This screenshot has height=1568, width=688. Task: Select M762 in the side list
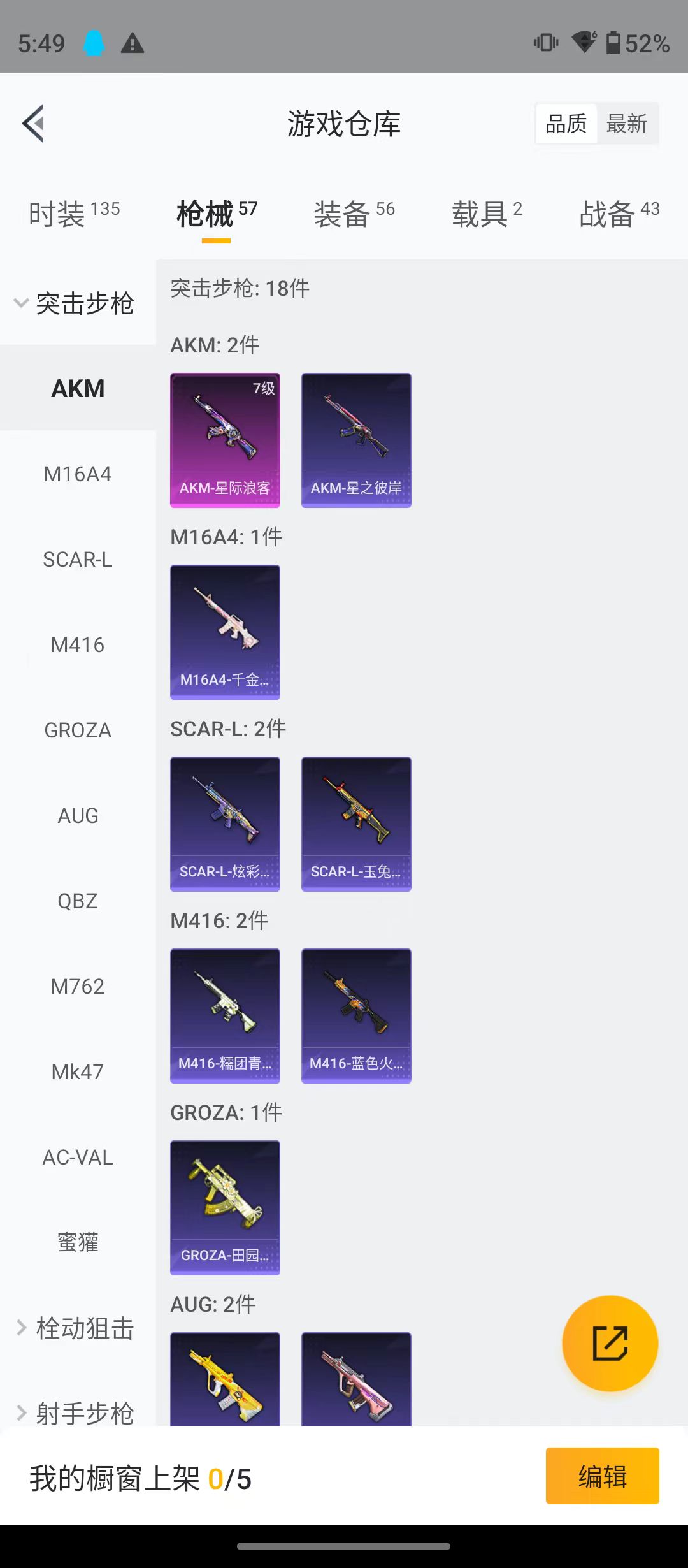click(78, 987)
